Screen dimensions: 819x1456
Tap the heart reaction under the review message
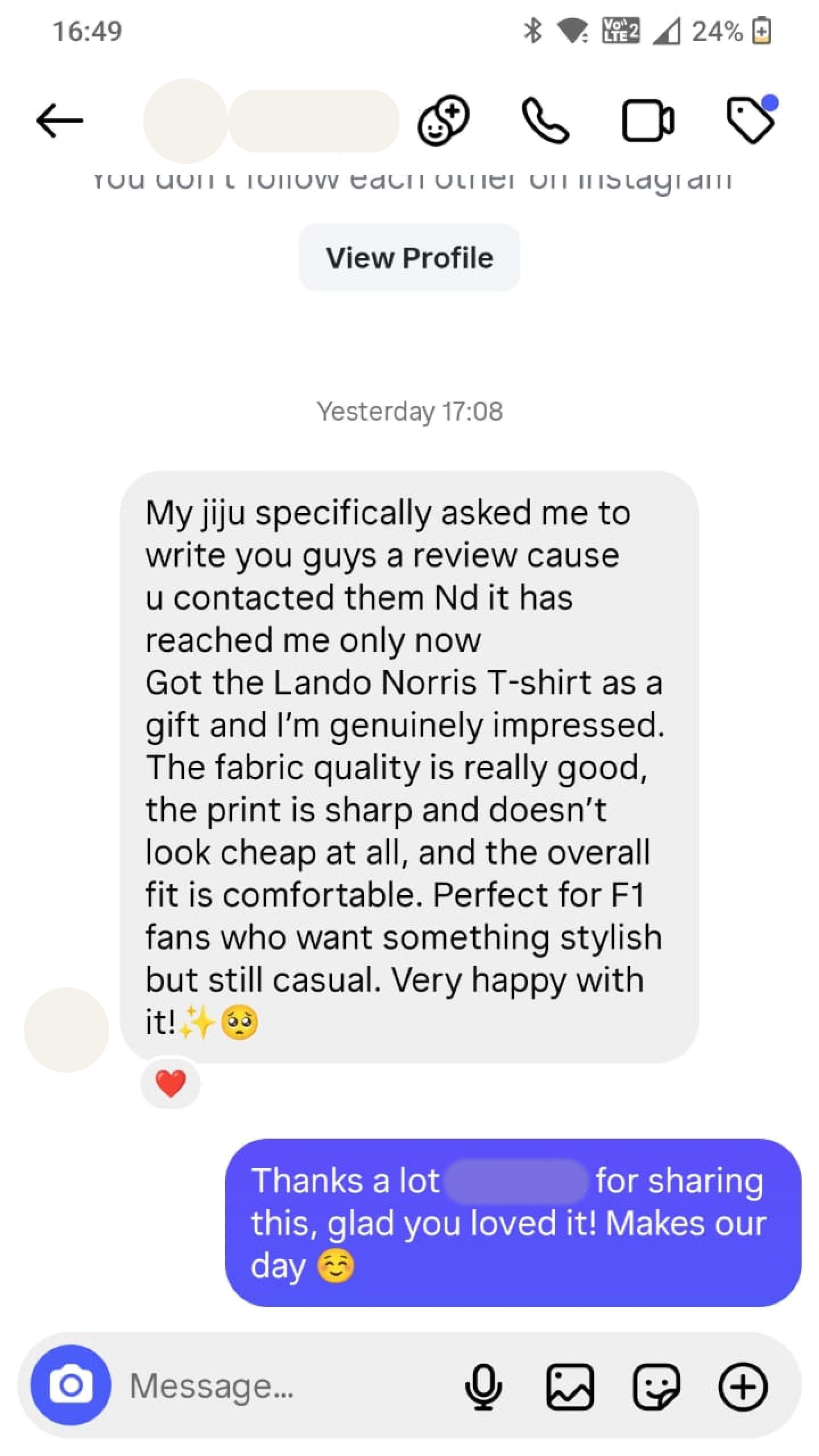(x=171, y=1083)
